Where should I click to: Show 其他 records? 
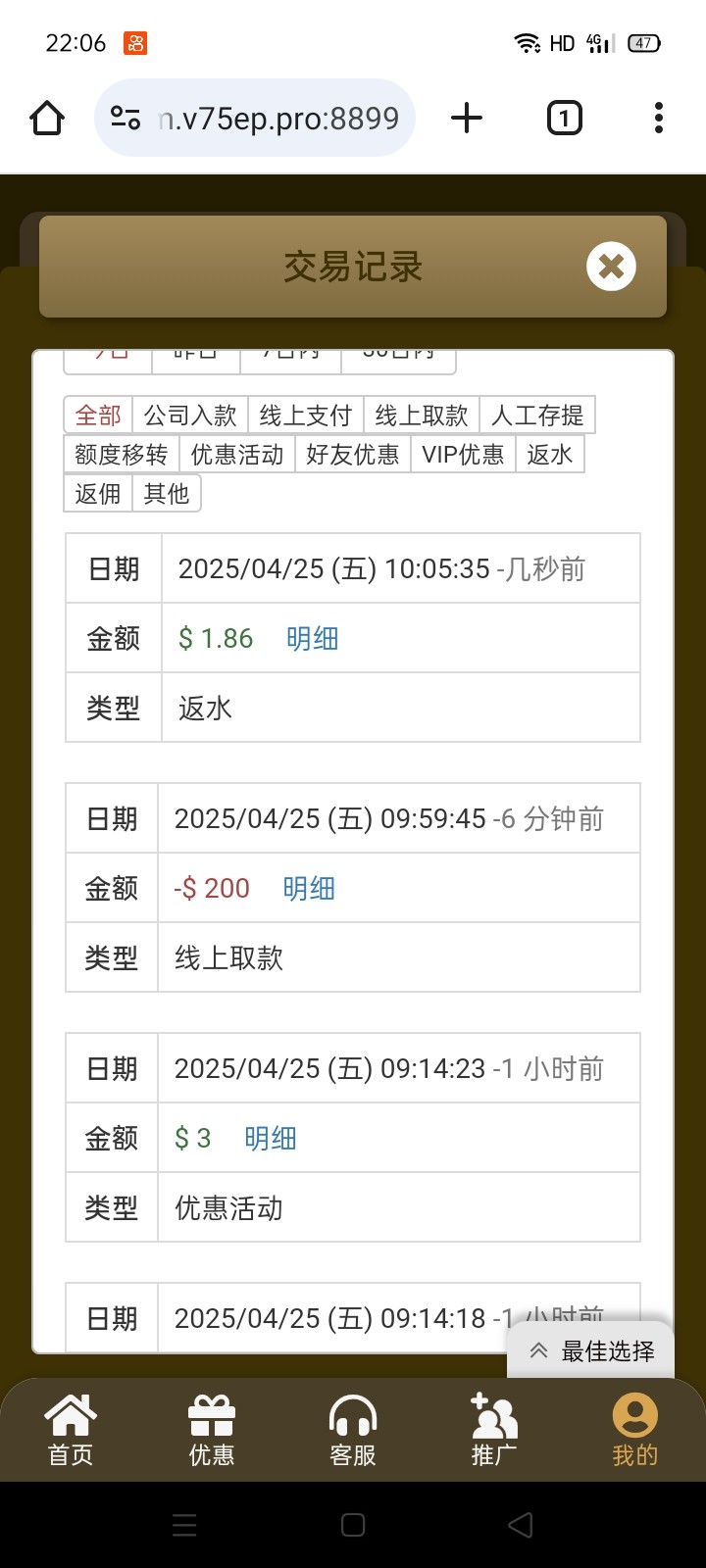(167, 494)
